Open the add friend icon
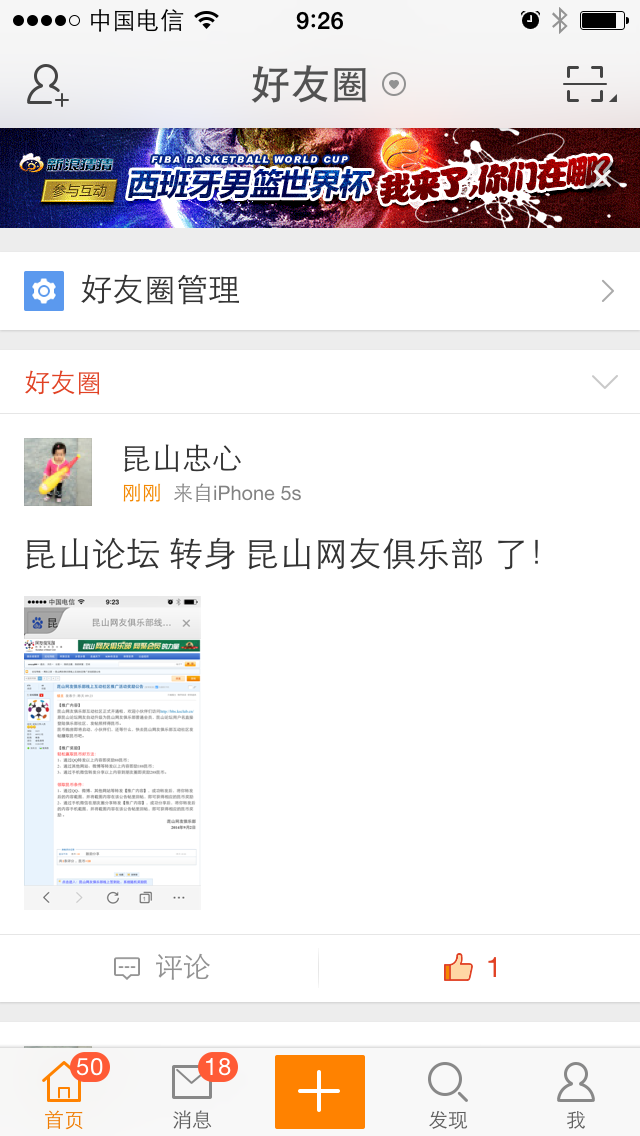The height and width of the screenshot is (1136, 640). [x=47, y=85]
